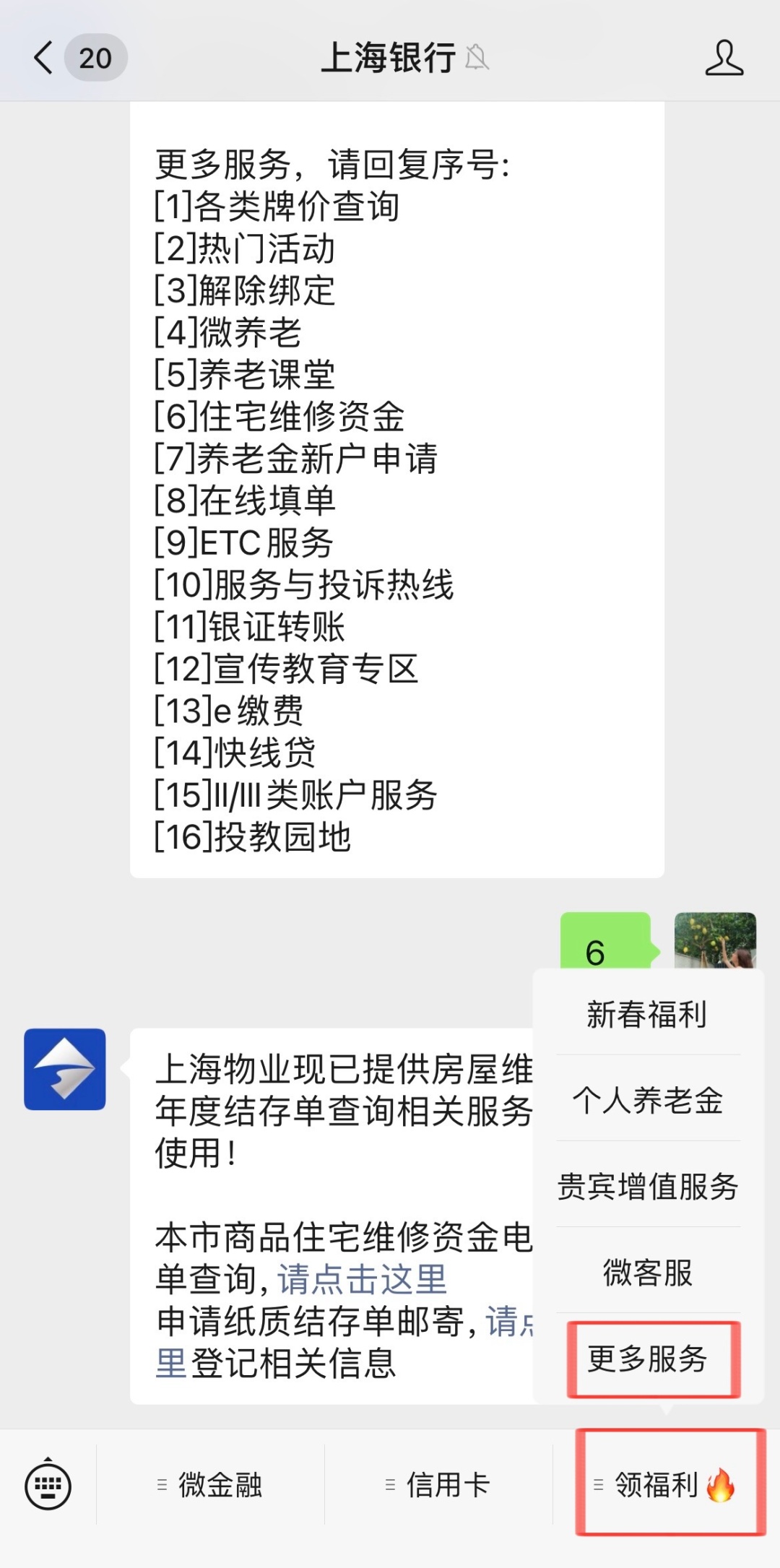
Task: Open the account profile icon
Action: [724, 58]
